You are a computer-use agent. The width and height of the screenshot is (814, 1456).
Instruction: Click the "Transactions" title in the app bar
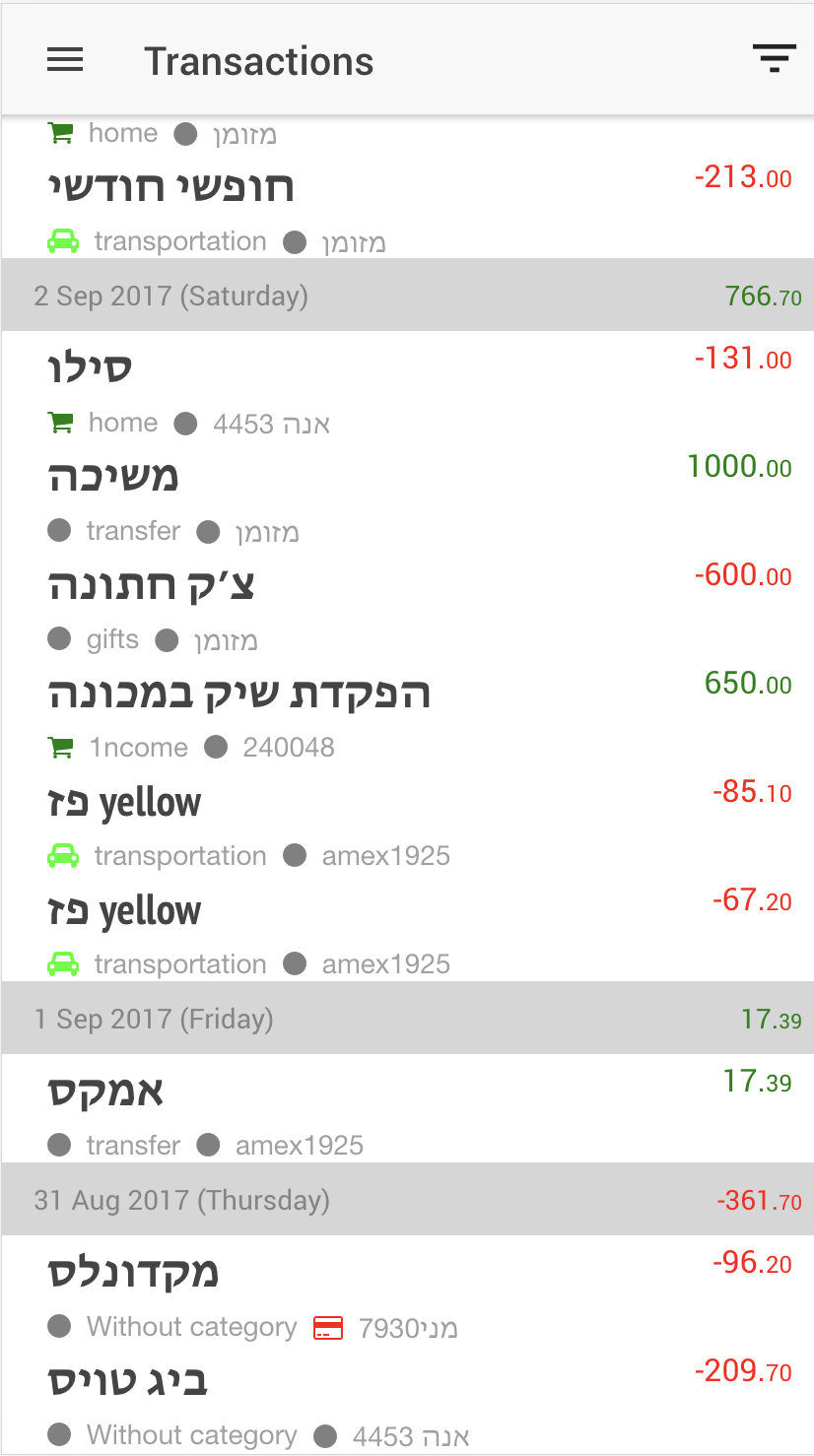pos(259,60)
